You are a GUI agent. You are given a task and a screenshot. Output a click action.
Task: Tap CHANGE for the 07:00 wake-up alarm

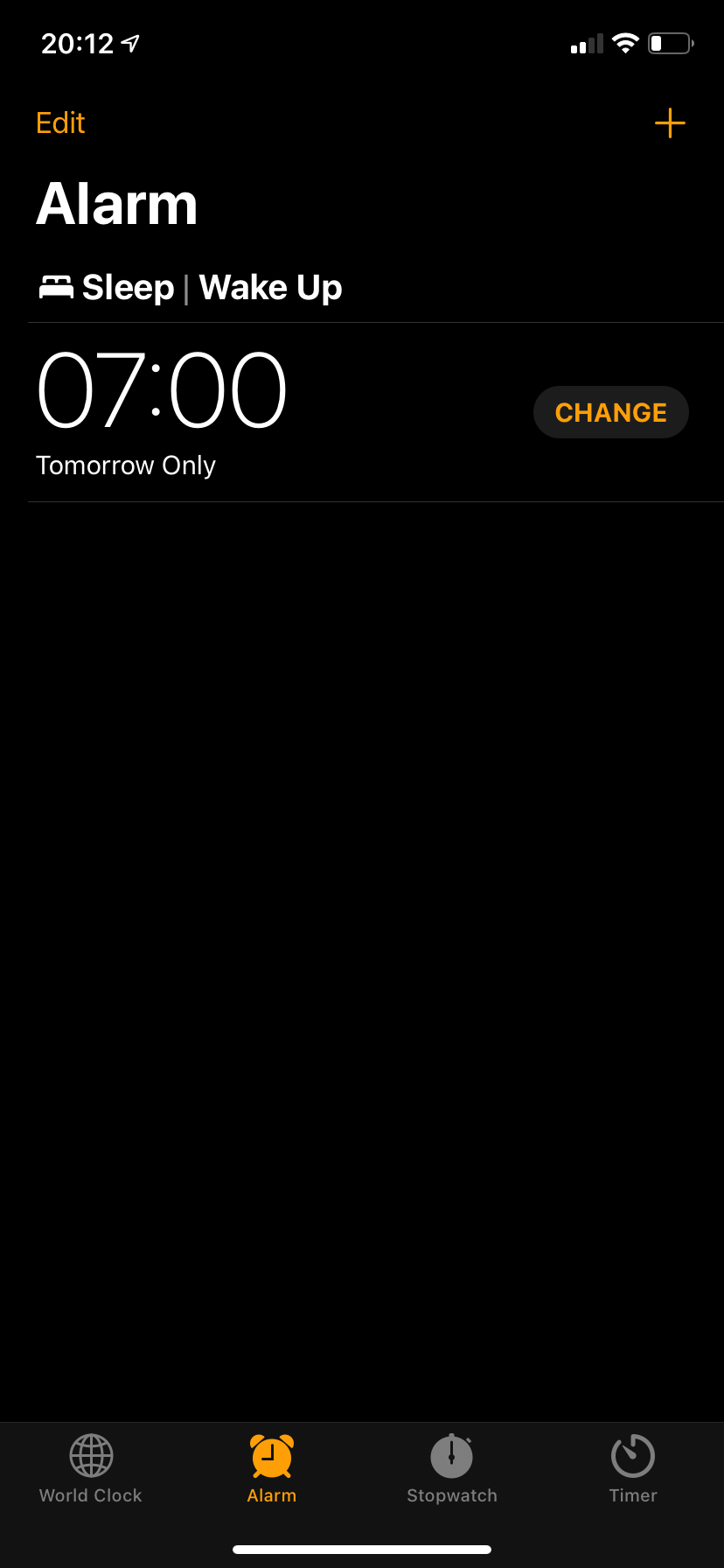click(610, 412)
